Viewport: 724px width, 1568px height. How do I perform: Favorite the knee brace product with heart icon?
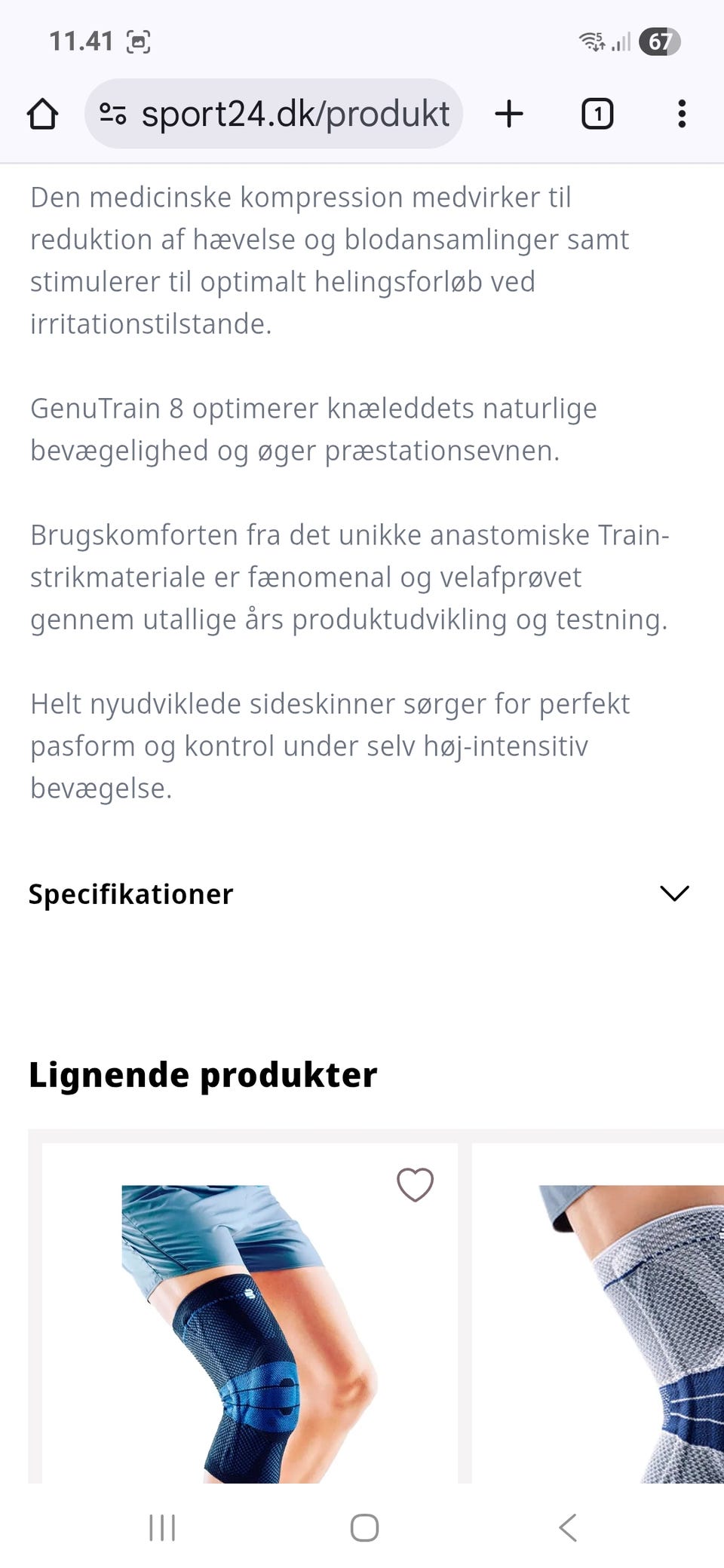pyautogui.click(x=414, y=1184)
